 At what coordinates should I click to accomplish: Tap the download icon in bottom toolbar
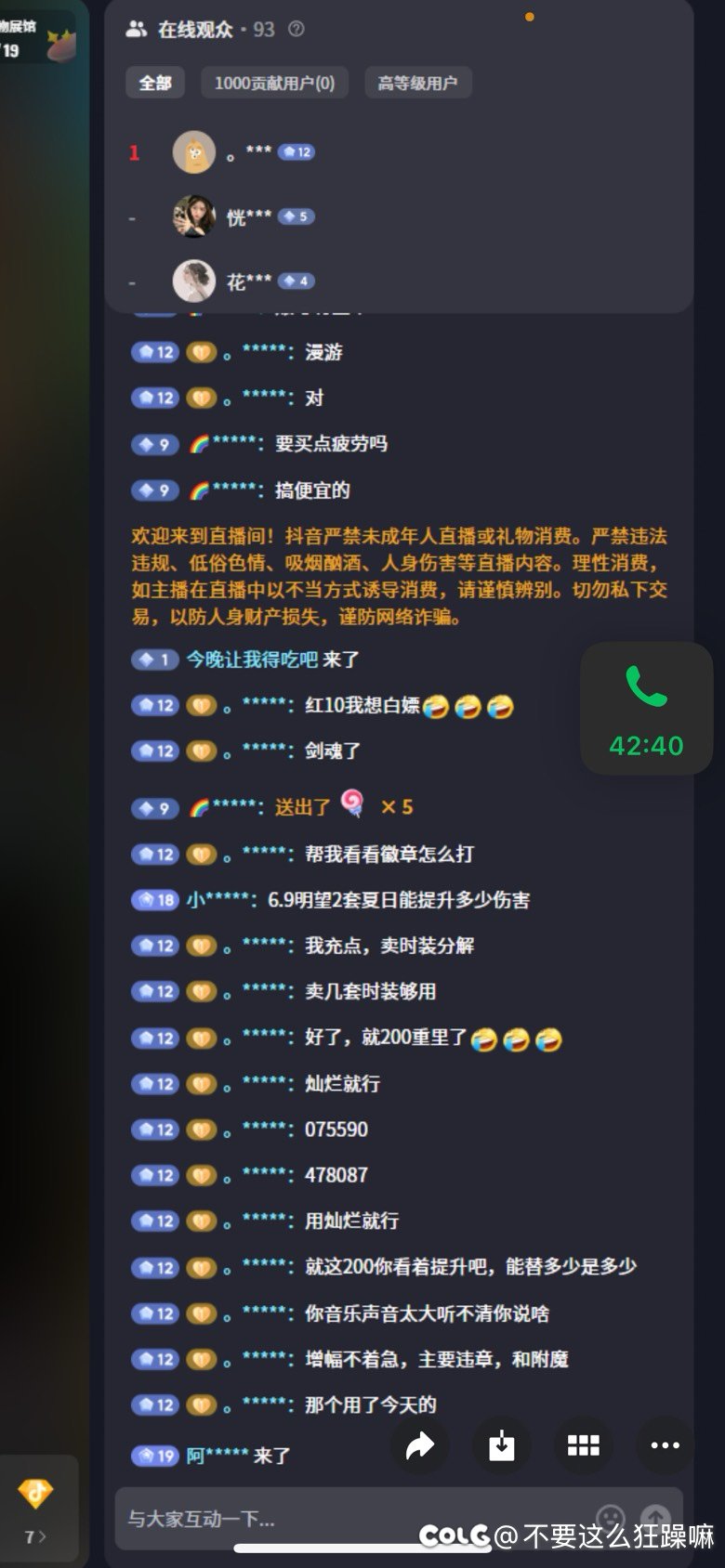[x=502, y=1444]
